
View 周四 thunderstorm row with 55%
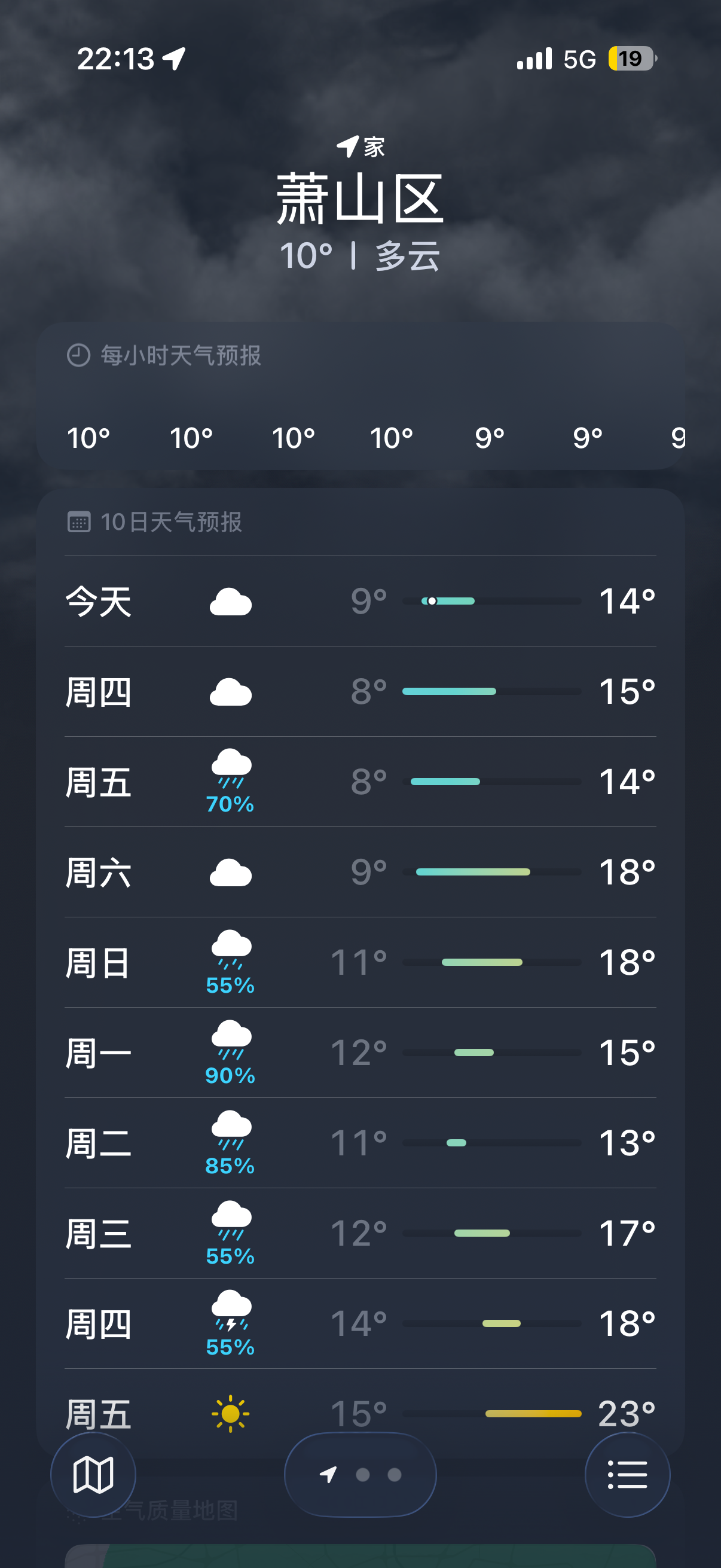(360, 1324)
